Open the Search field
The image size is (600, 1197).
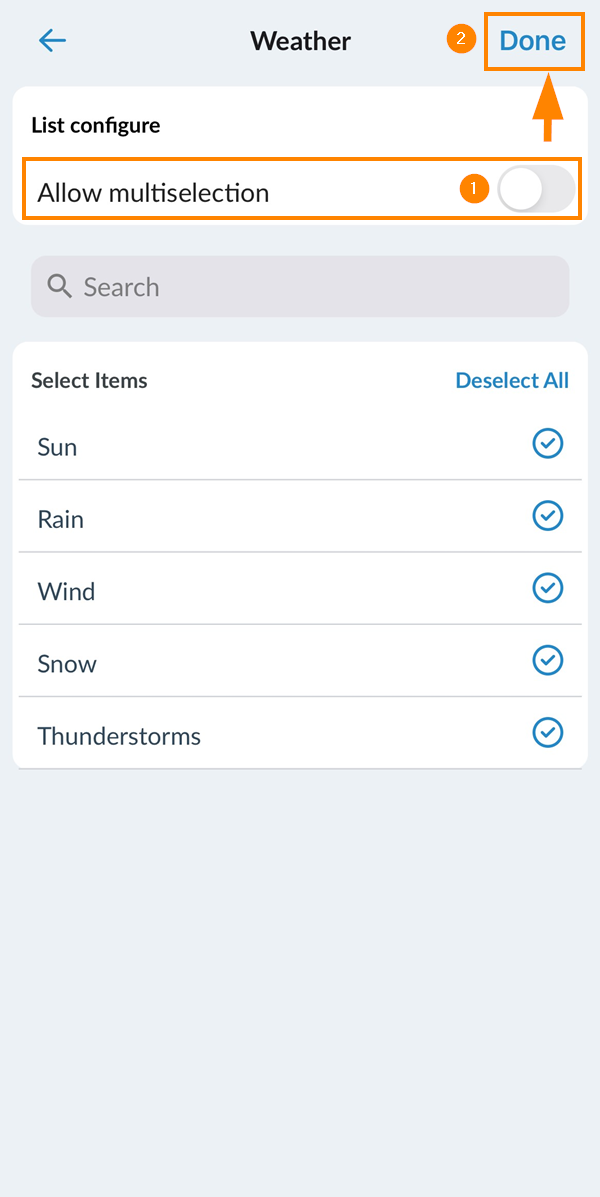300,286
